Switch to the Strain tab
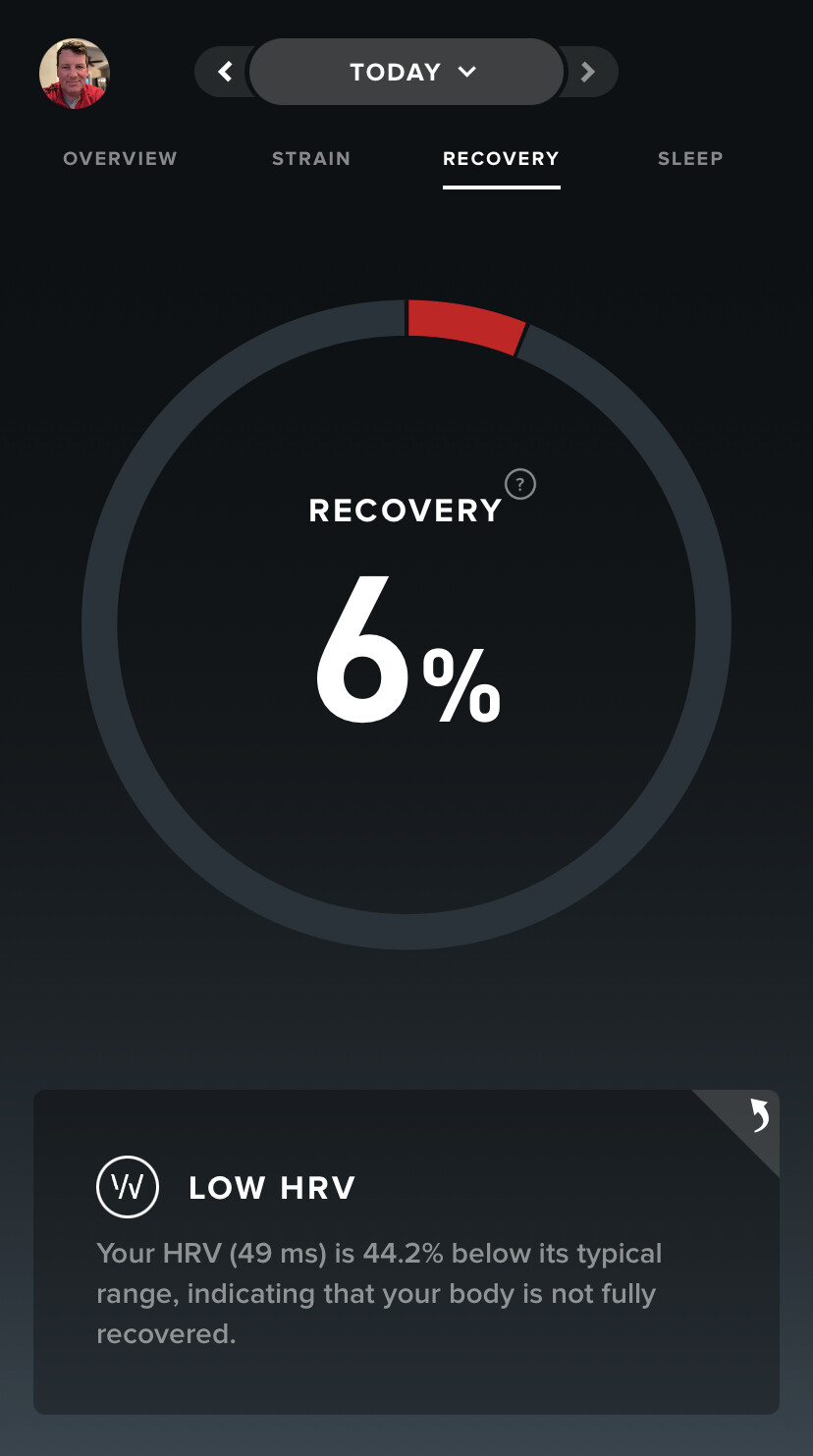 pos(311,158)
